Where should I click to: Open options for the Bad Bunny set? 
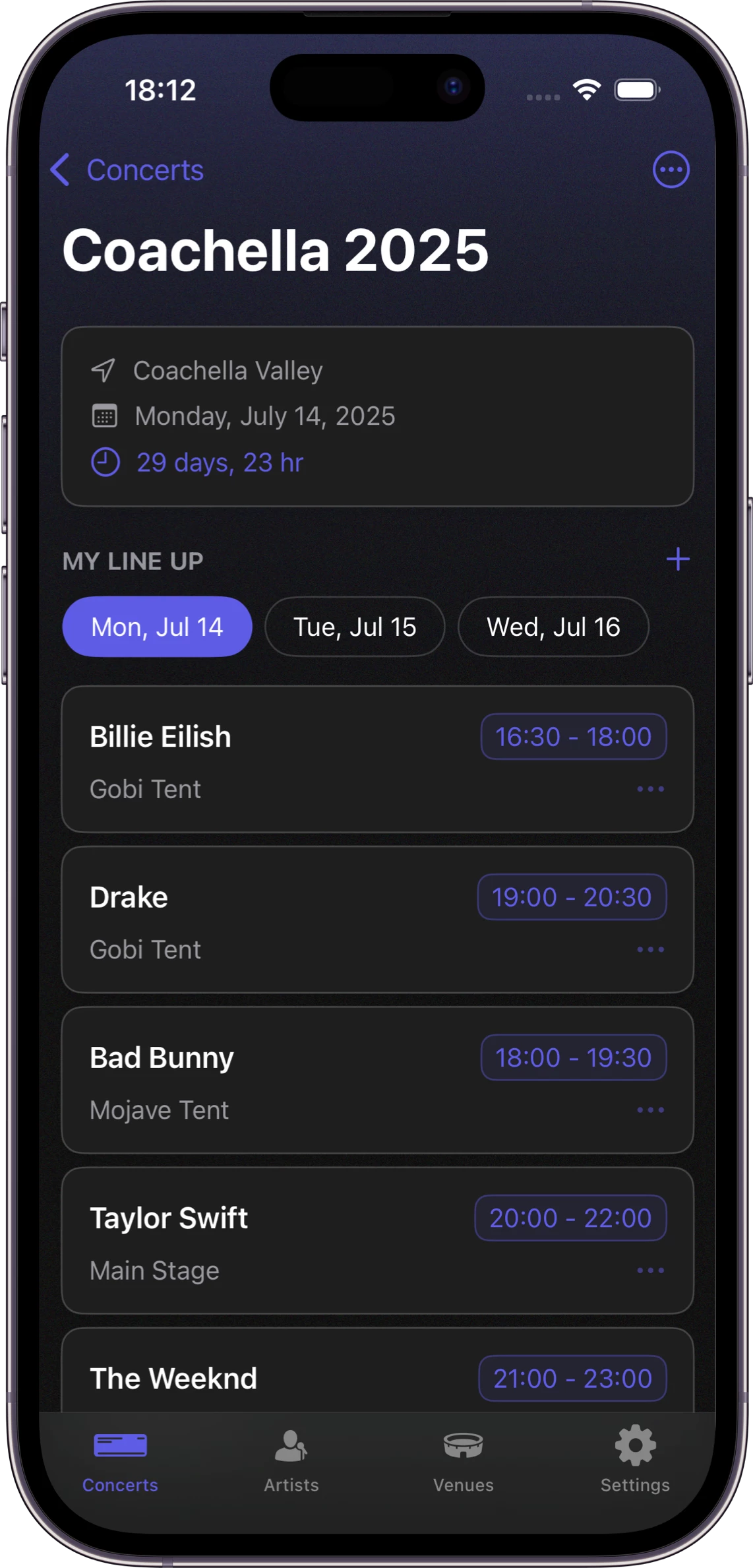pos(650,1110)
